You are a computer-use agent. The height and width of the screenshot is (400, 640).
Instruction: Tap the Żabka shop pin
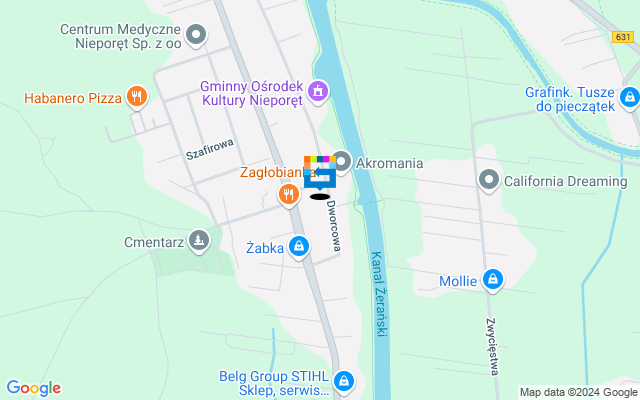[299, 246]
